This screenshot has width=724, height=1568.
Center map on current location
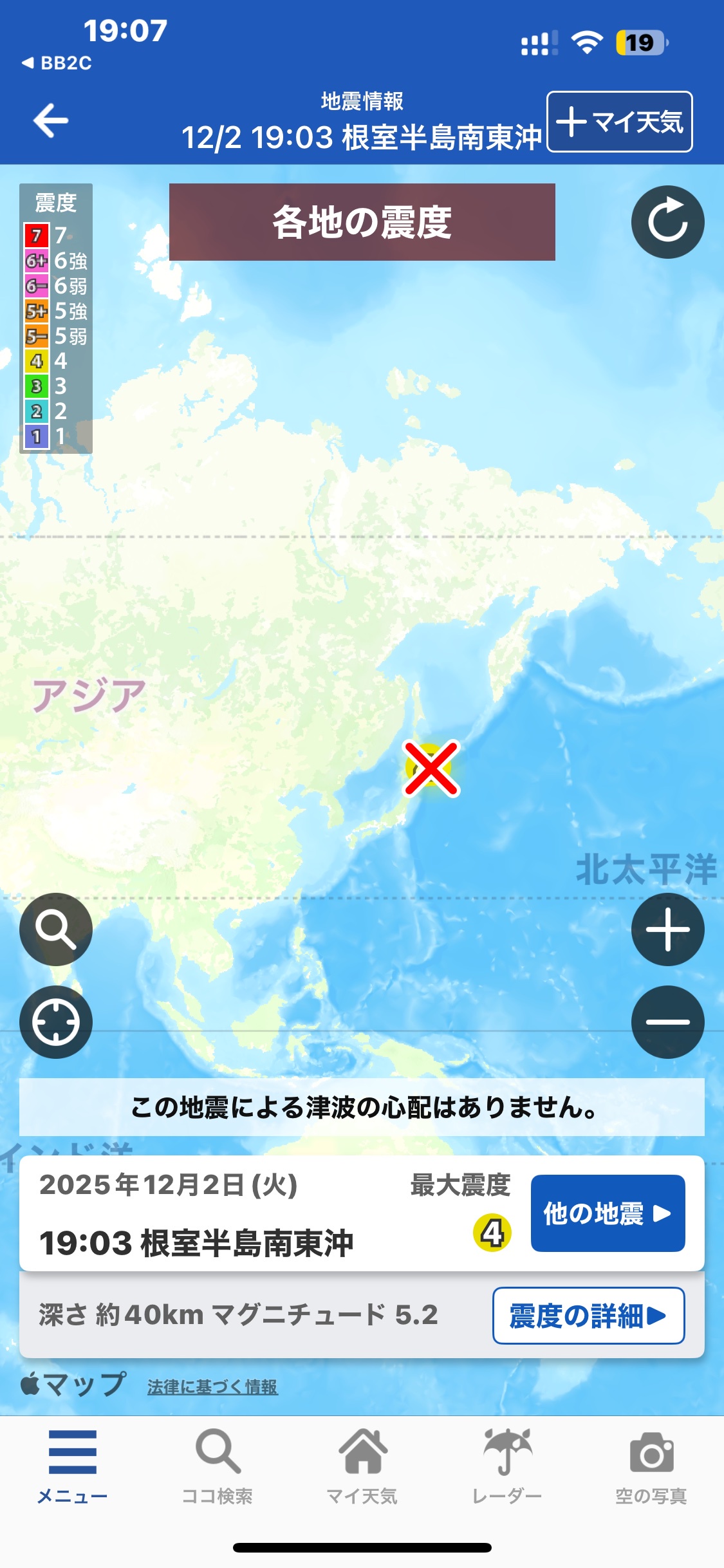coord(56,1022)
